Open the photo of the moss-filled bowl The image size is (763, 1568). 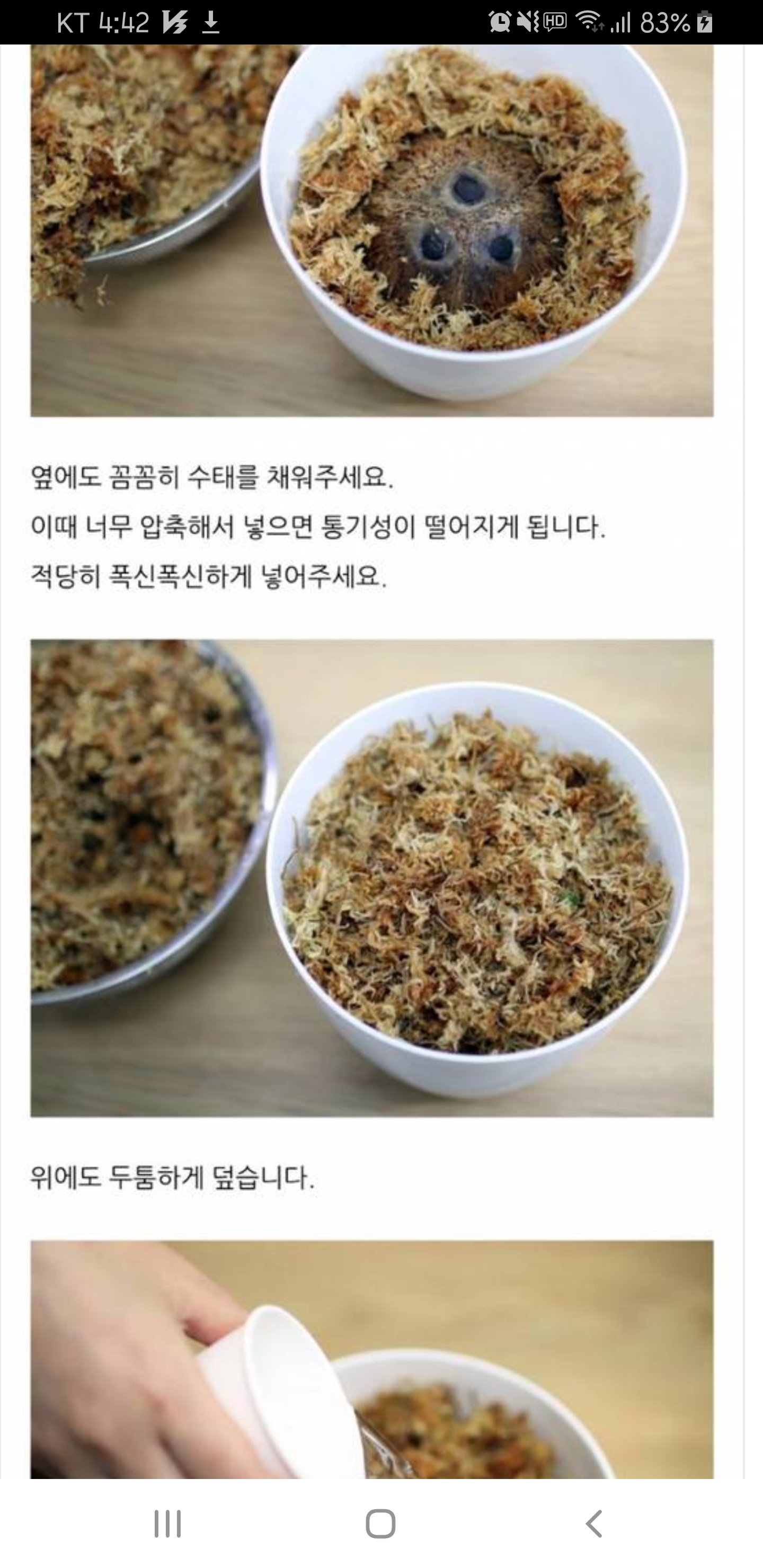pos(372,878)
